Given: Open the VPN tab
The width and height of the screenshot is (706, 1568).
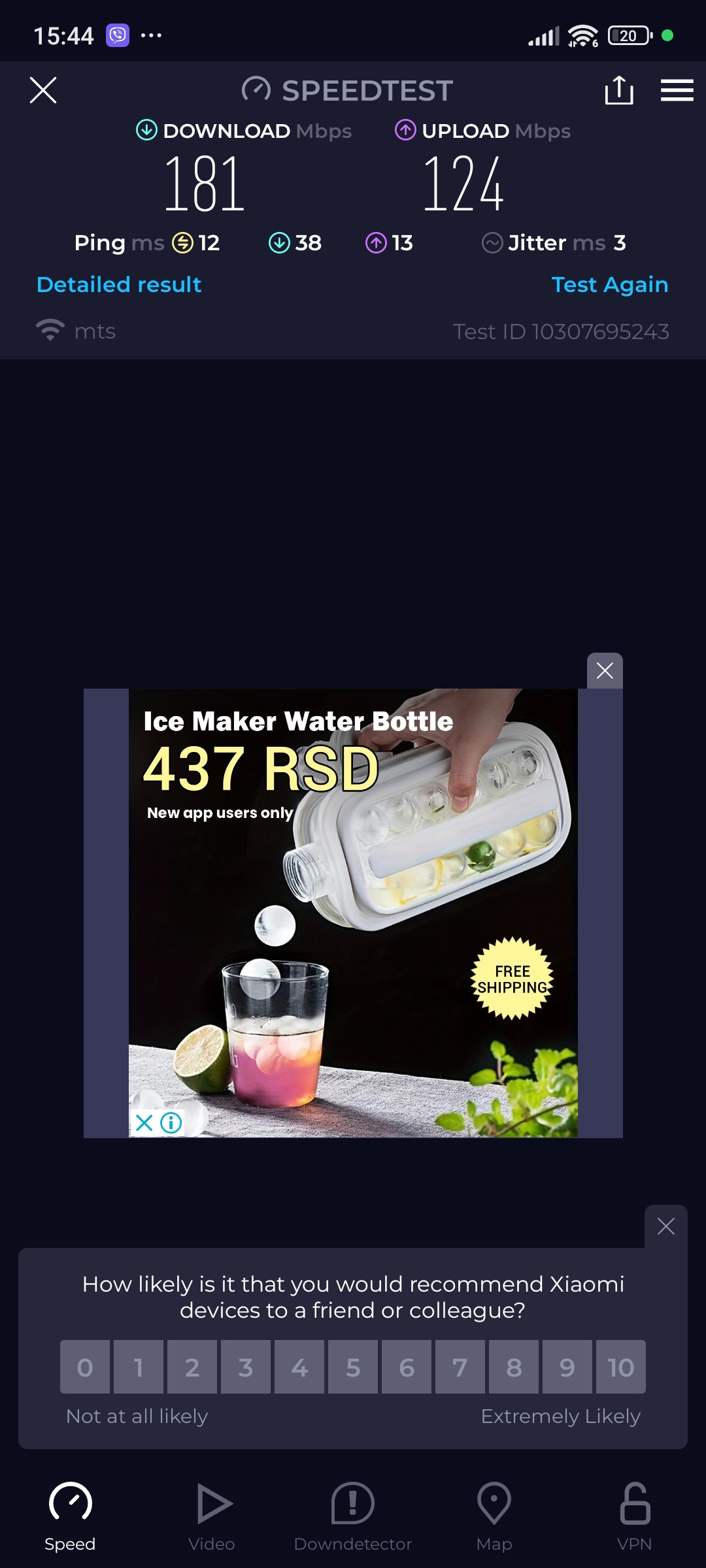Looking at the screenshot, I should (x=634, y=1516).
